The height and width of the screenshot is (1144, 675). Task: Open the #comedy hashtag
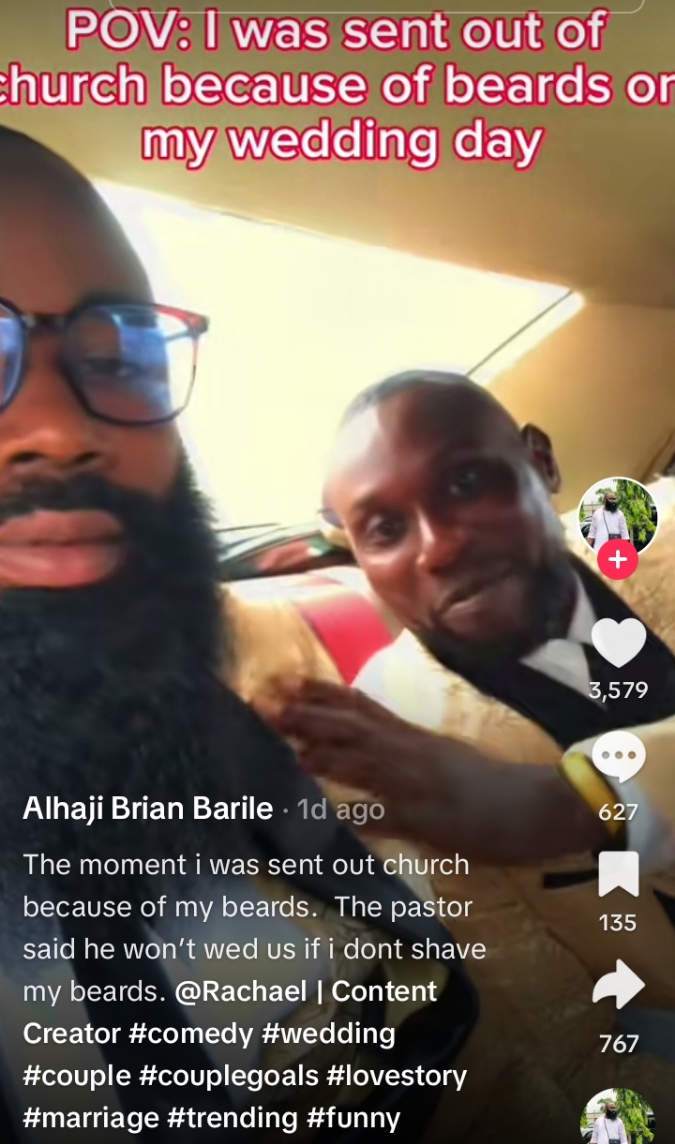[x=191, y=1033]
